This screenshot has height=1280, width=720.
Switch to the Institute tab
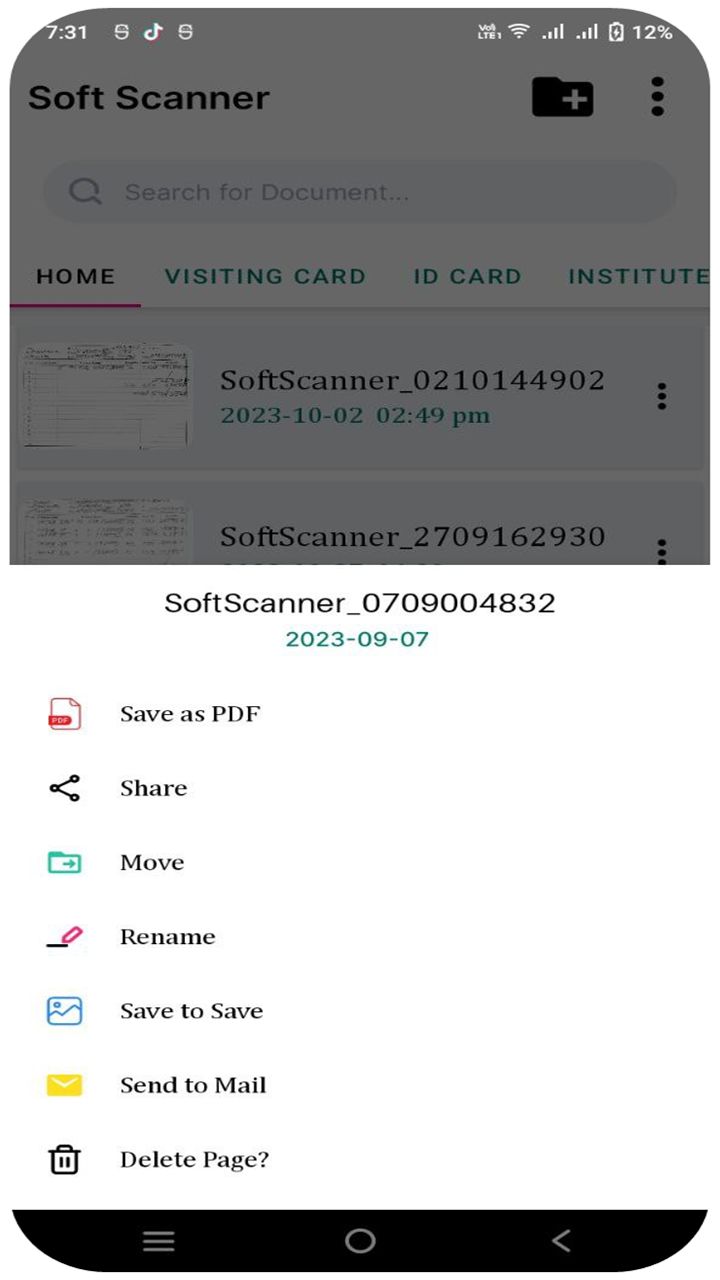pyautogui.click(x=638, y=277)
